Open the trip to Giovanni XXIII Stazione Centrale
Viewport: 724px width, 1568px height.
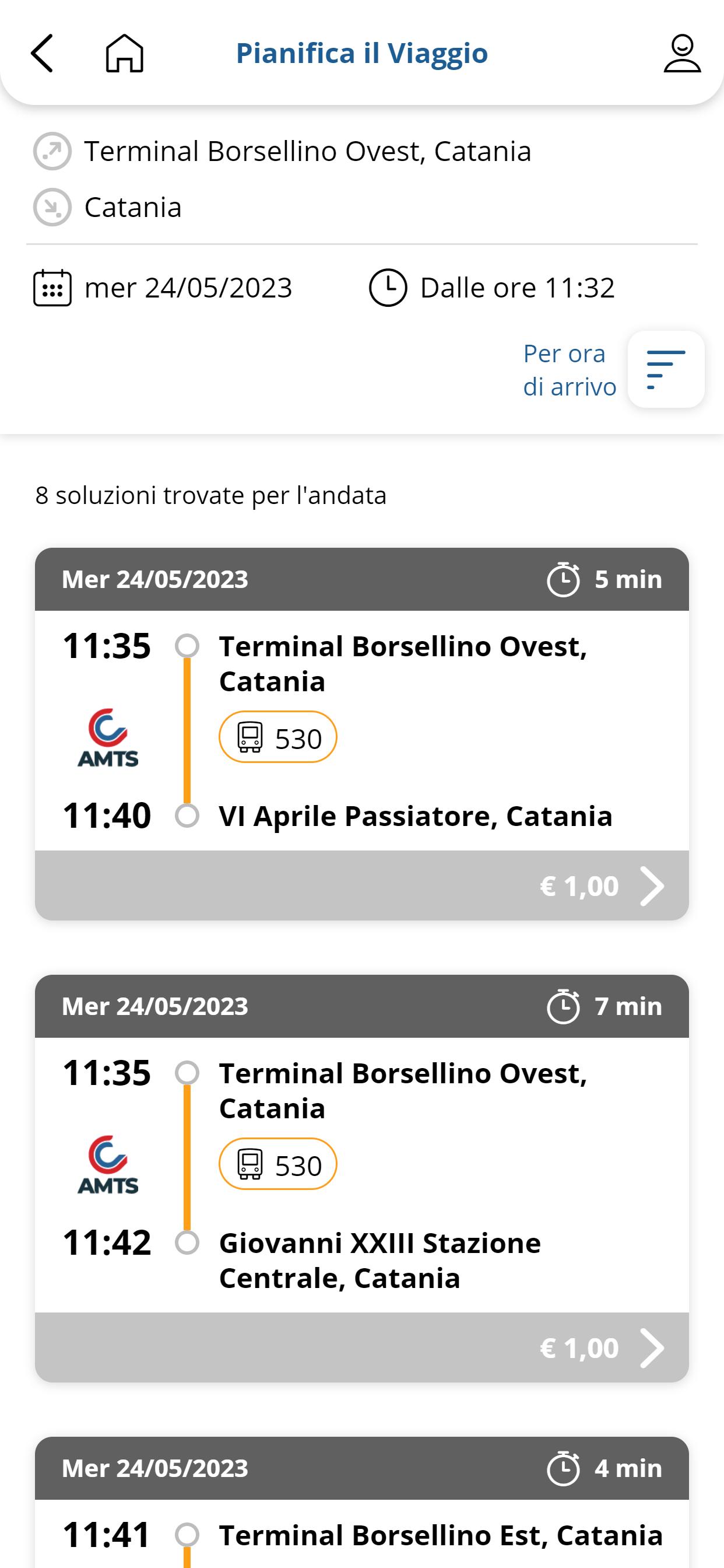coord(362,1178)
